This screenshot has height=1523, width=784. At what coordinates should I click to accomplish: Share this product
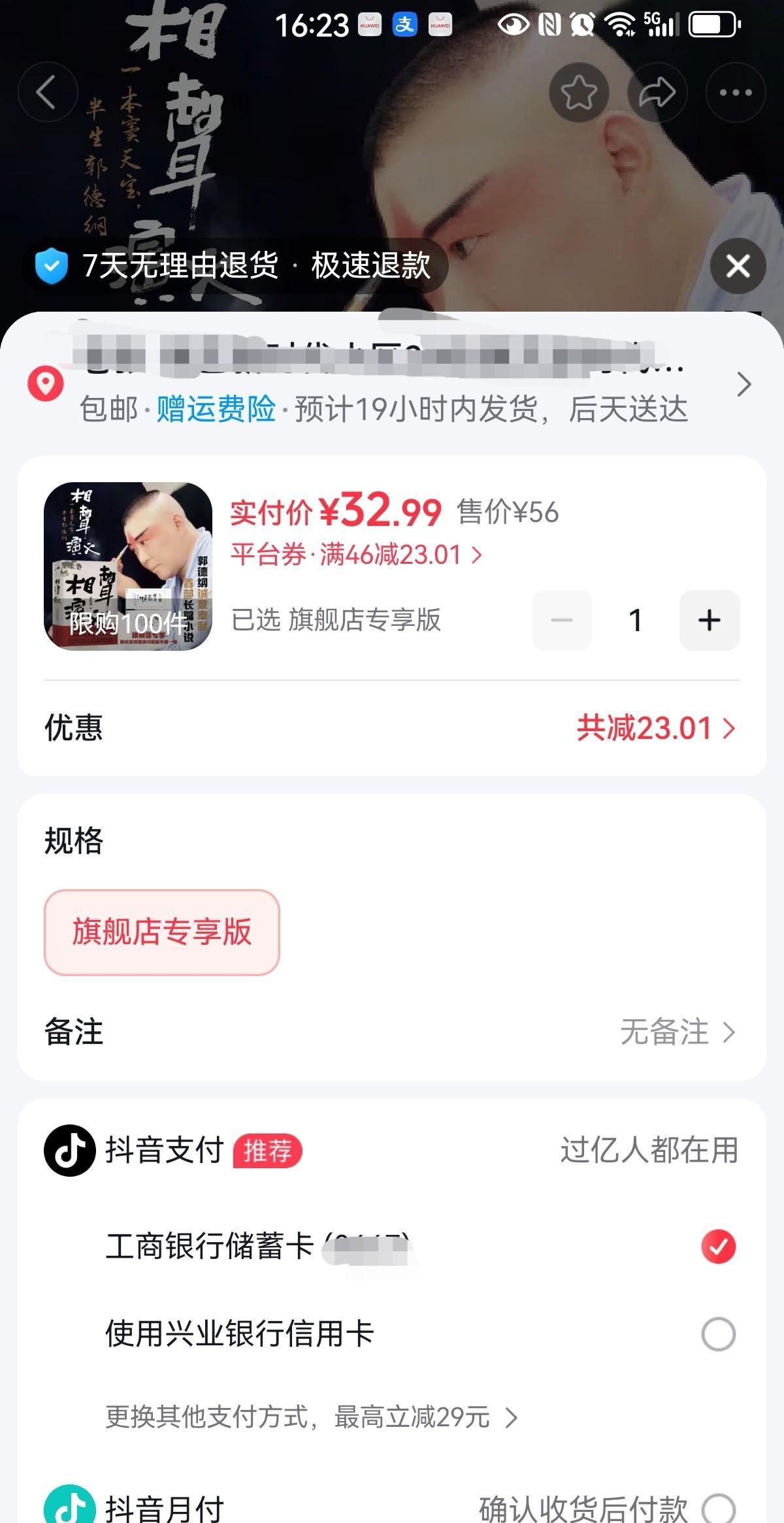[657, 92]
